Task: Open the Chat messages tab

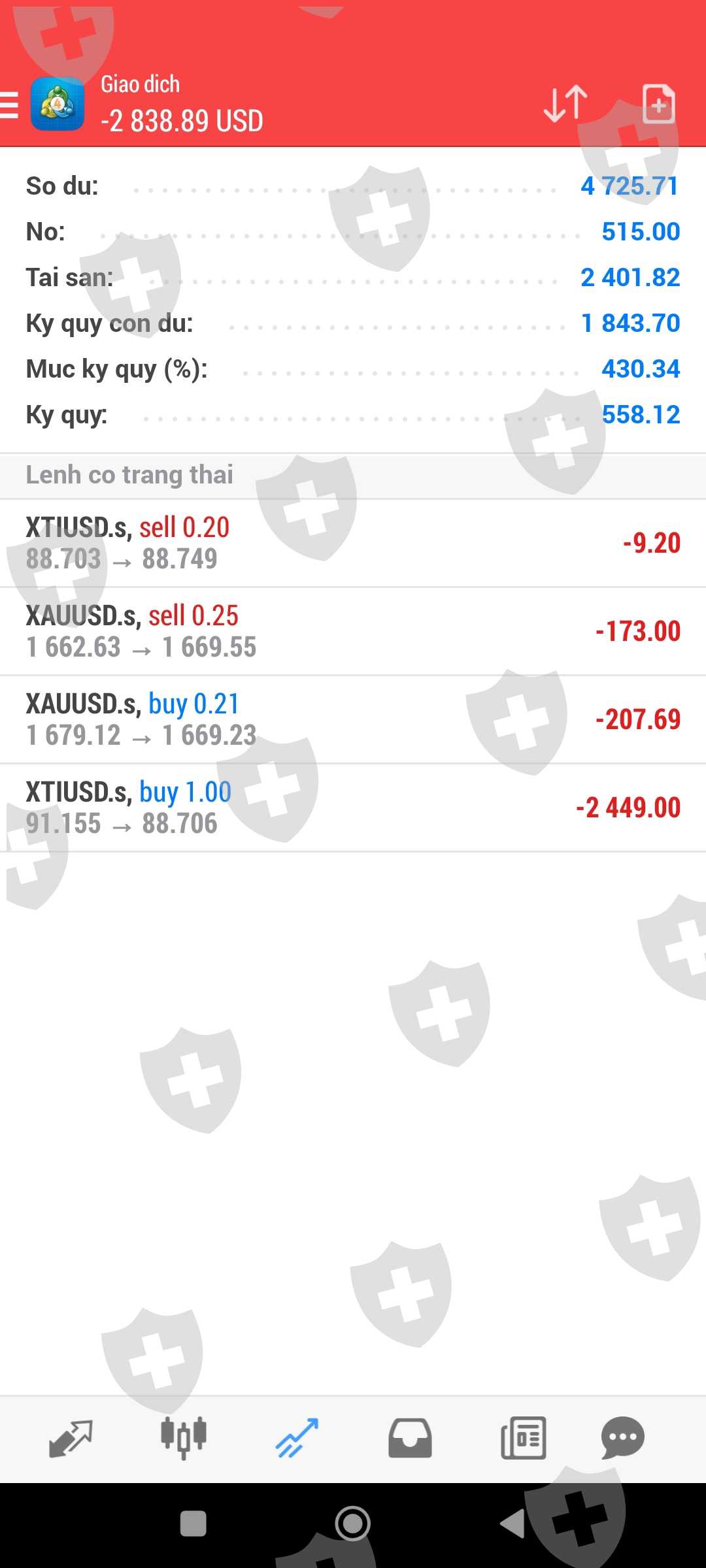Action: tap(622, 1438)
